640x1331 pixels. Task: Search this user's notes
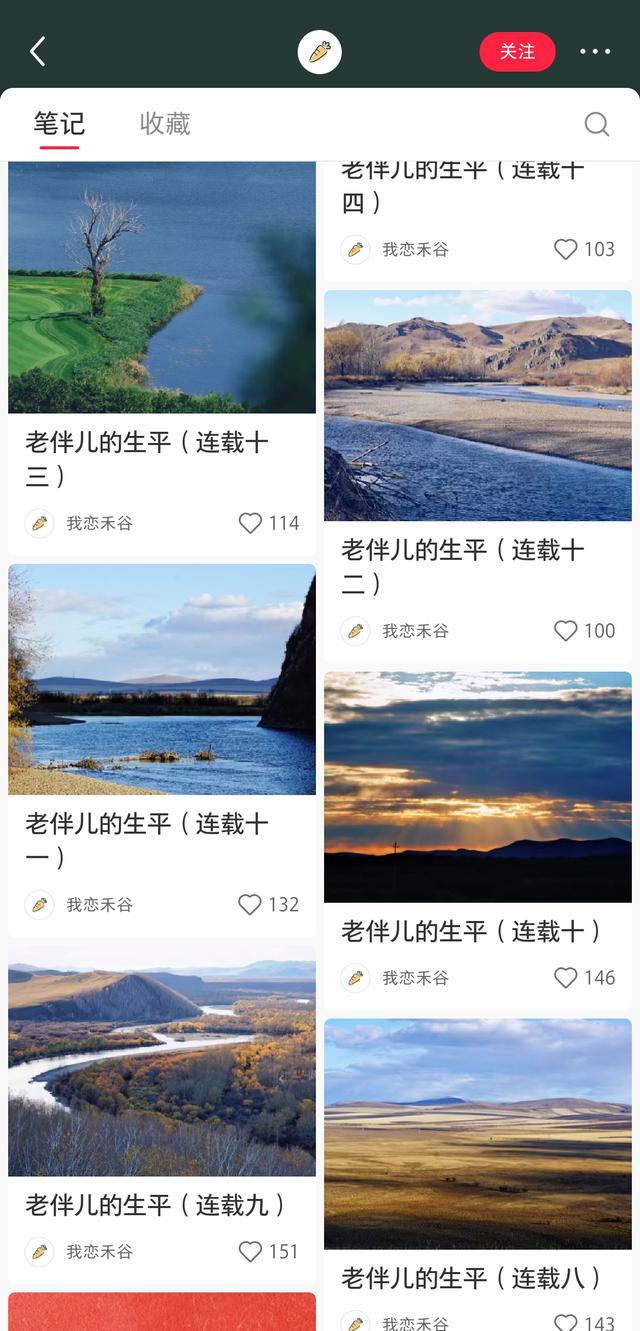[597, 124]
